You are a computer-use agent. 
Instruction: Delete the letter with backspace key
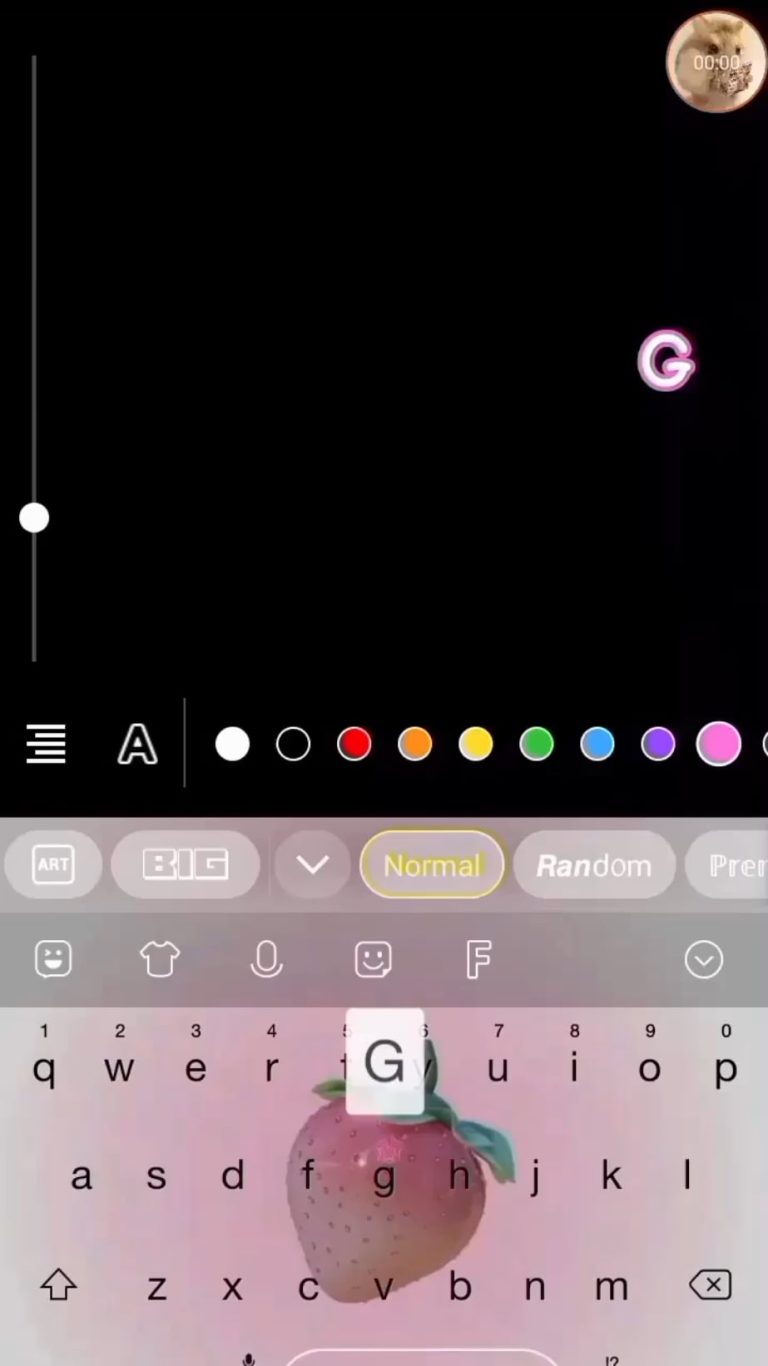click(710, 1285)
